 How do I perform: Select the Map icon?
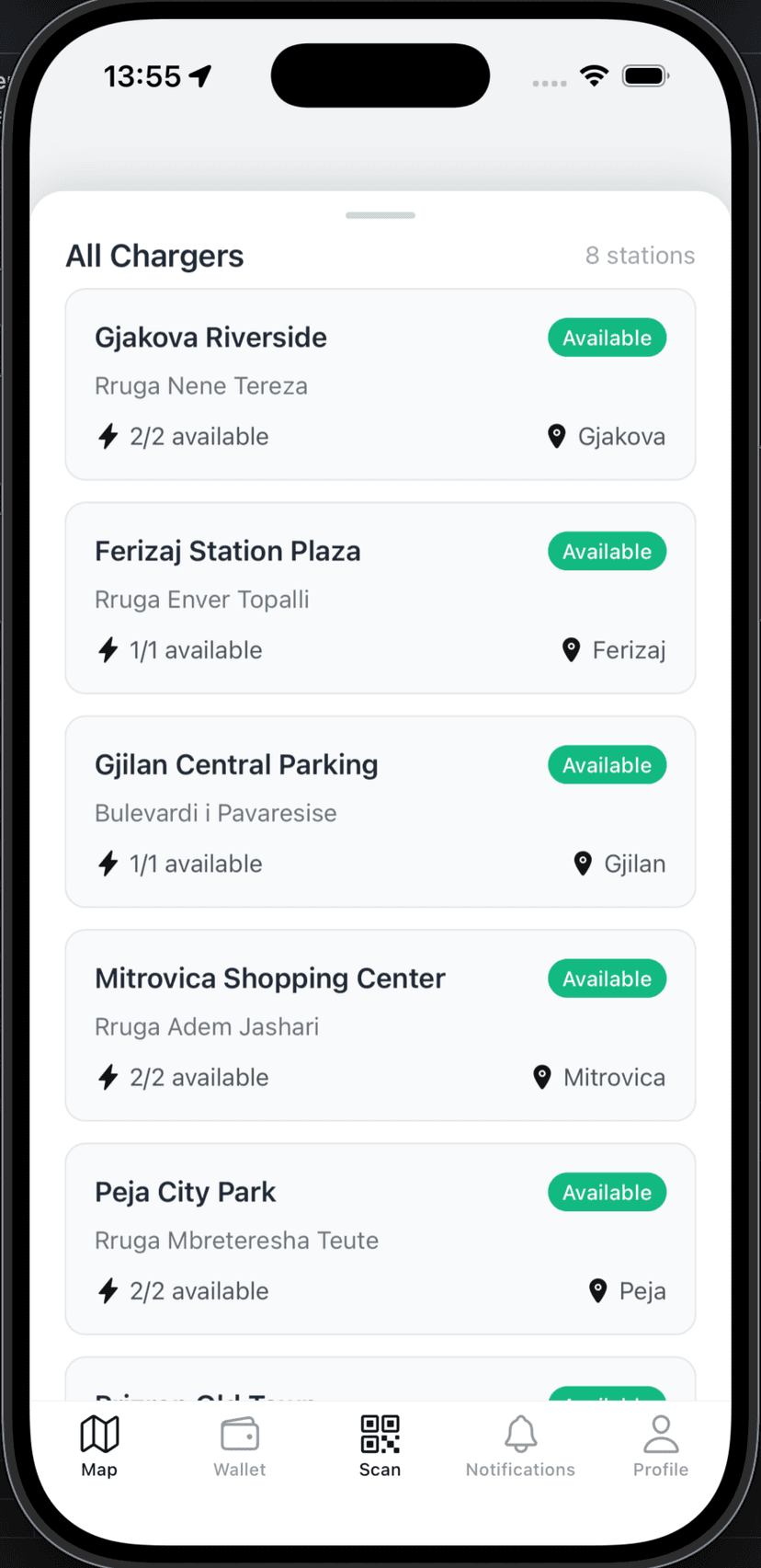click(98, 1433)
